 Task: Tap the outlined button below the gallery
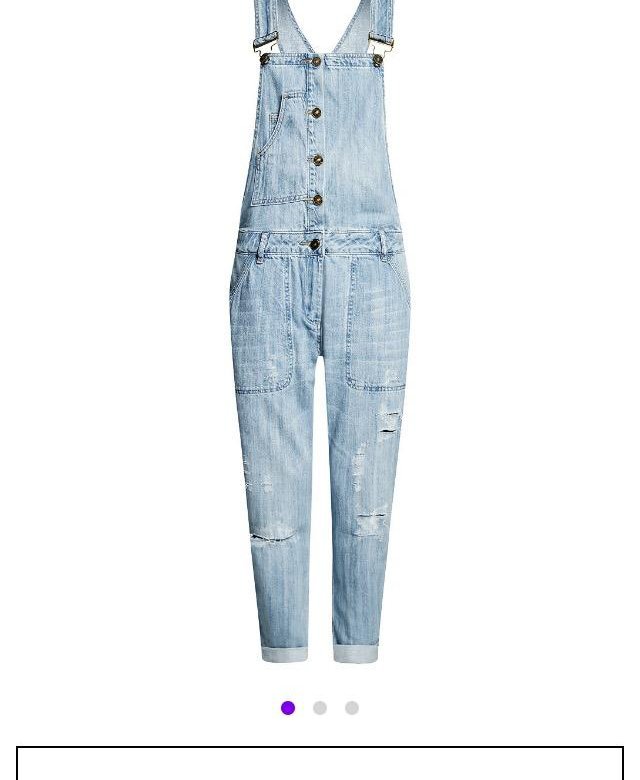point(320,763)
